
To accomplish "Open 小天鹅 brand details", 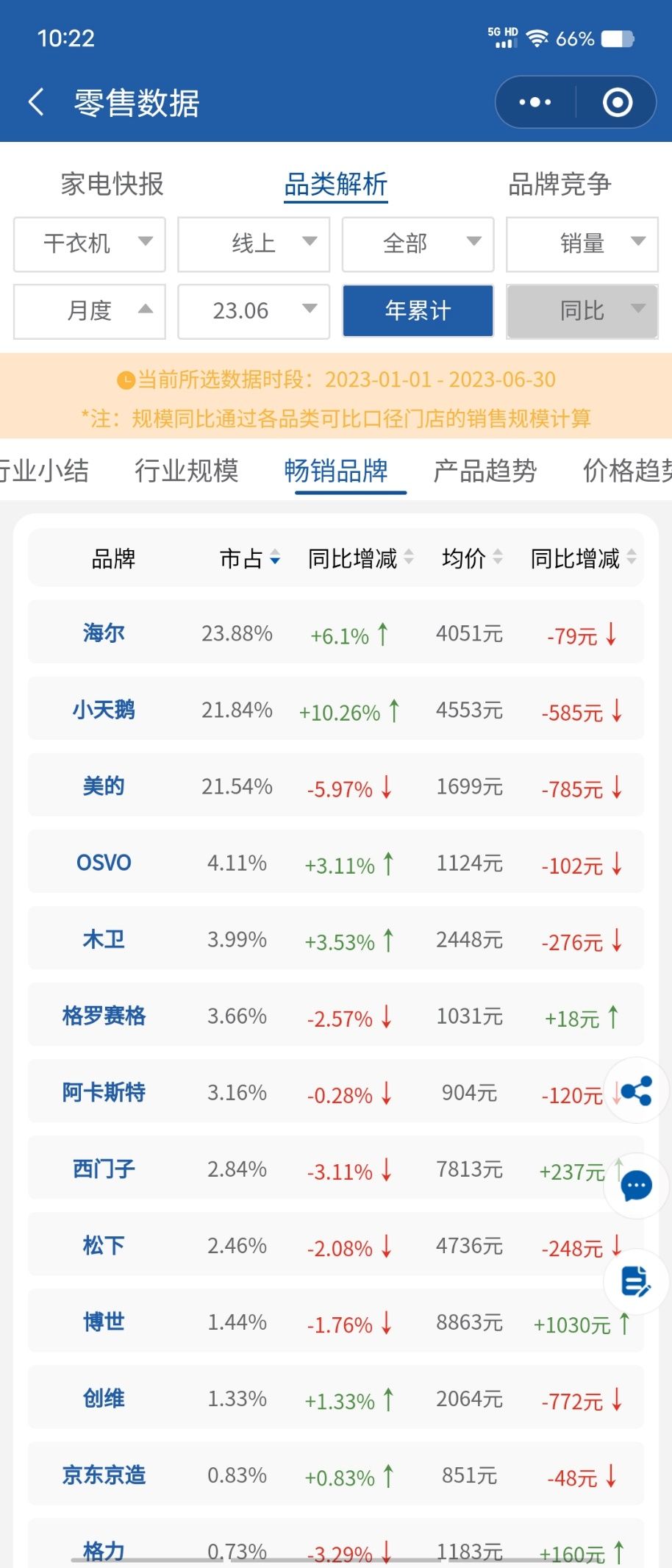I will click(104, 710).
